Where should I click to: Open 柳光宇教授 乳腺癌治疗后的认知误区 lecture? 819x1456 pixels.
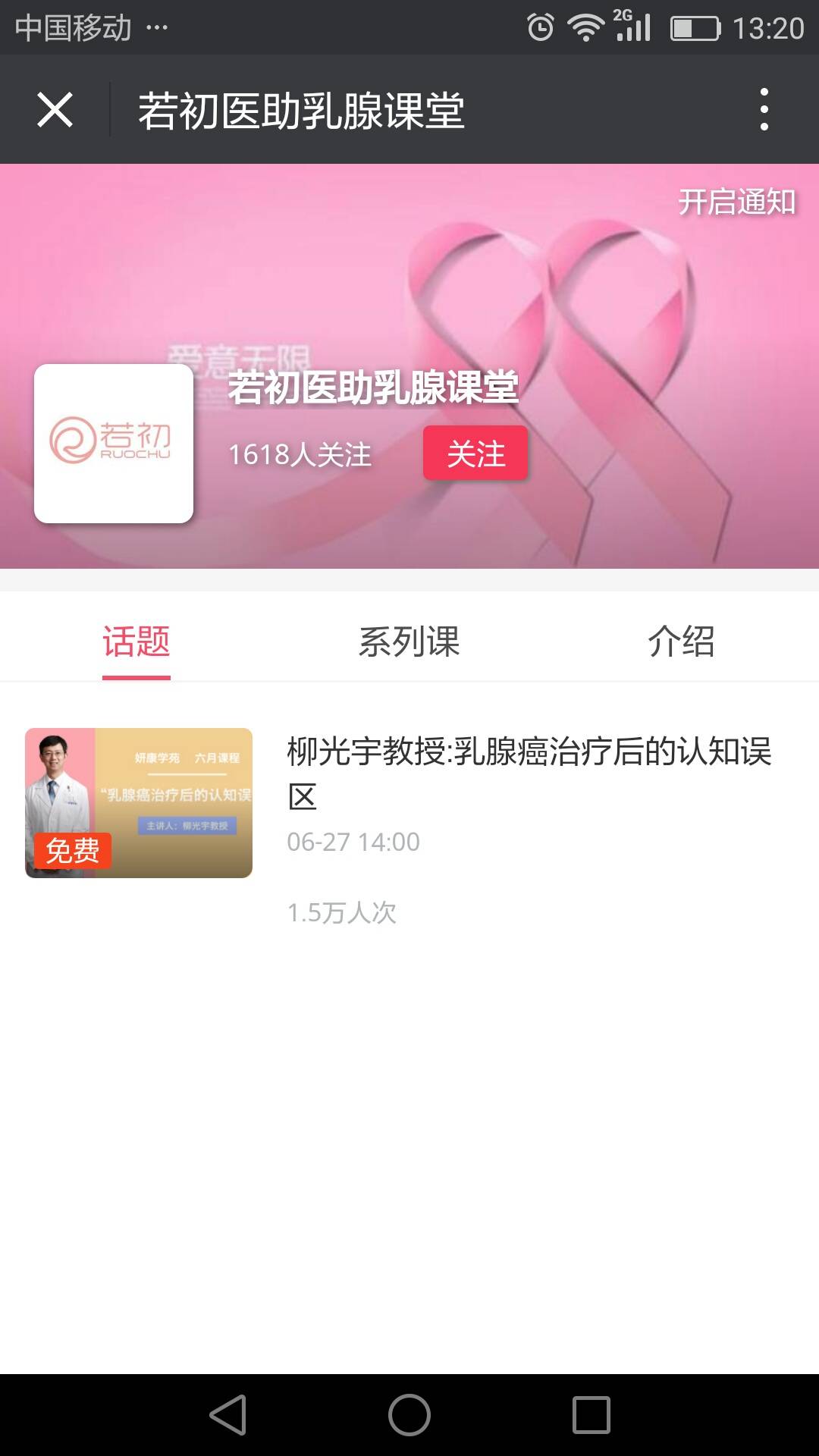click(529, 773)
